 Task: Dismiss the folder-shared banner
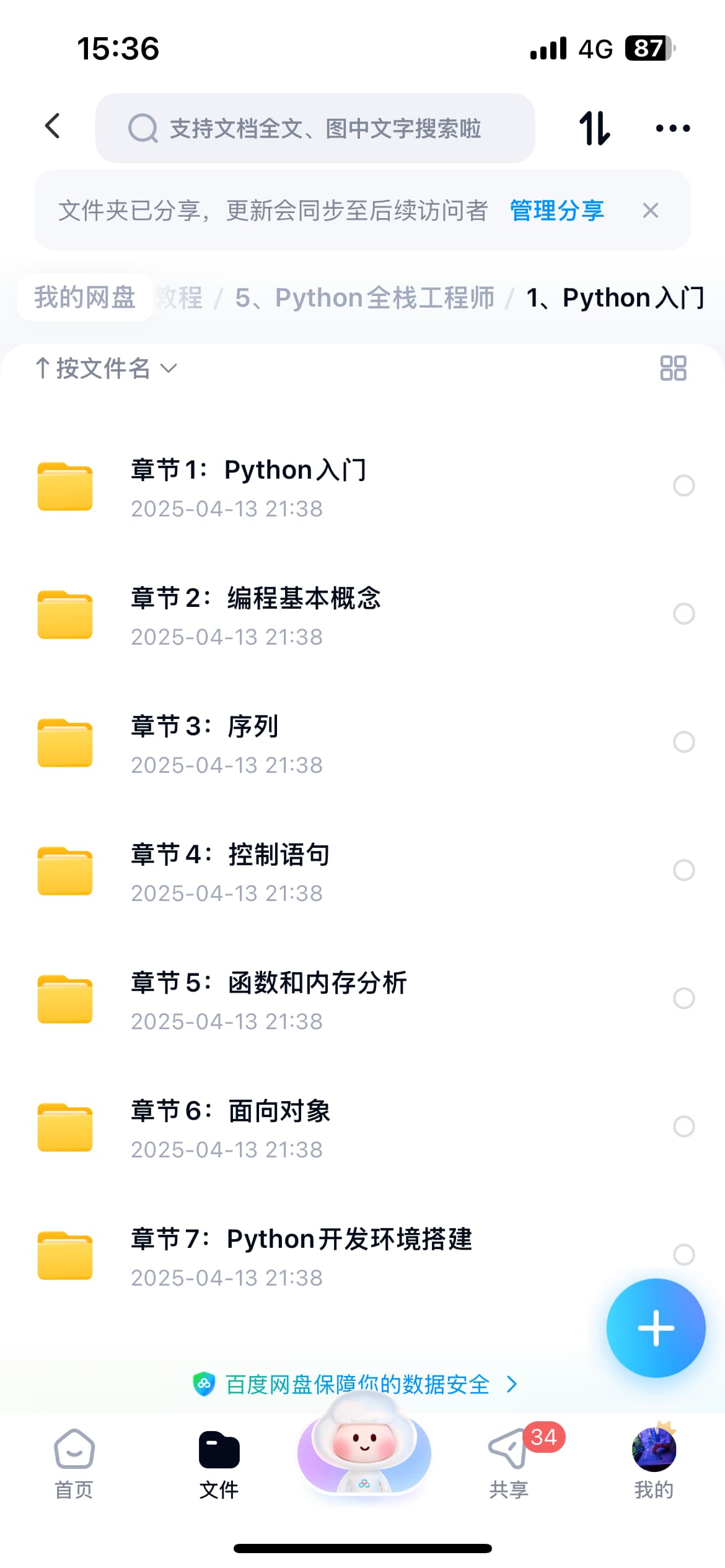pos(650,211)
